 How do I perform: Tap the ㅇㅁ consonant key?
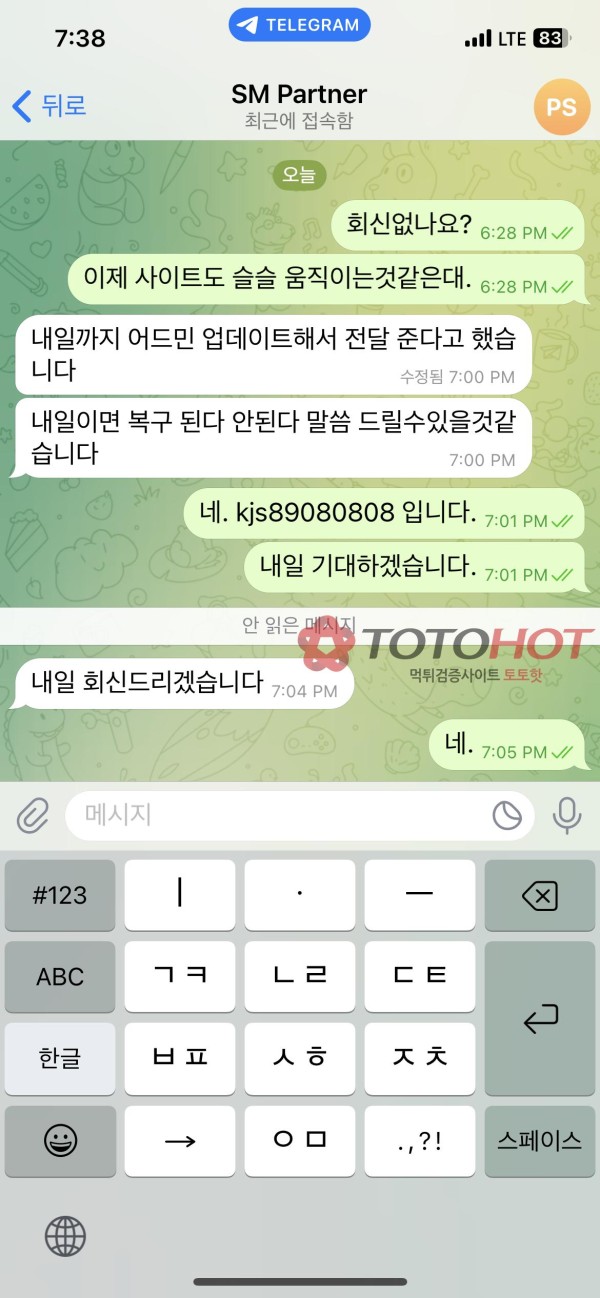click(x=299, y=1140)
